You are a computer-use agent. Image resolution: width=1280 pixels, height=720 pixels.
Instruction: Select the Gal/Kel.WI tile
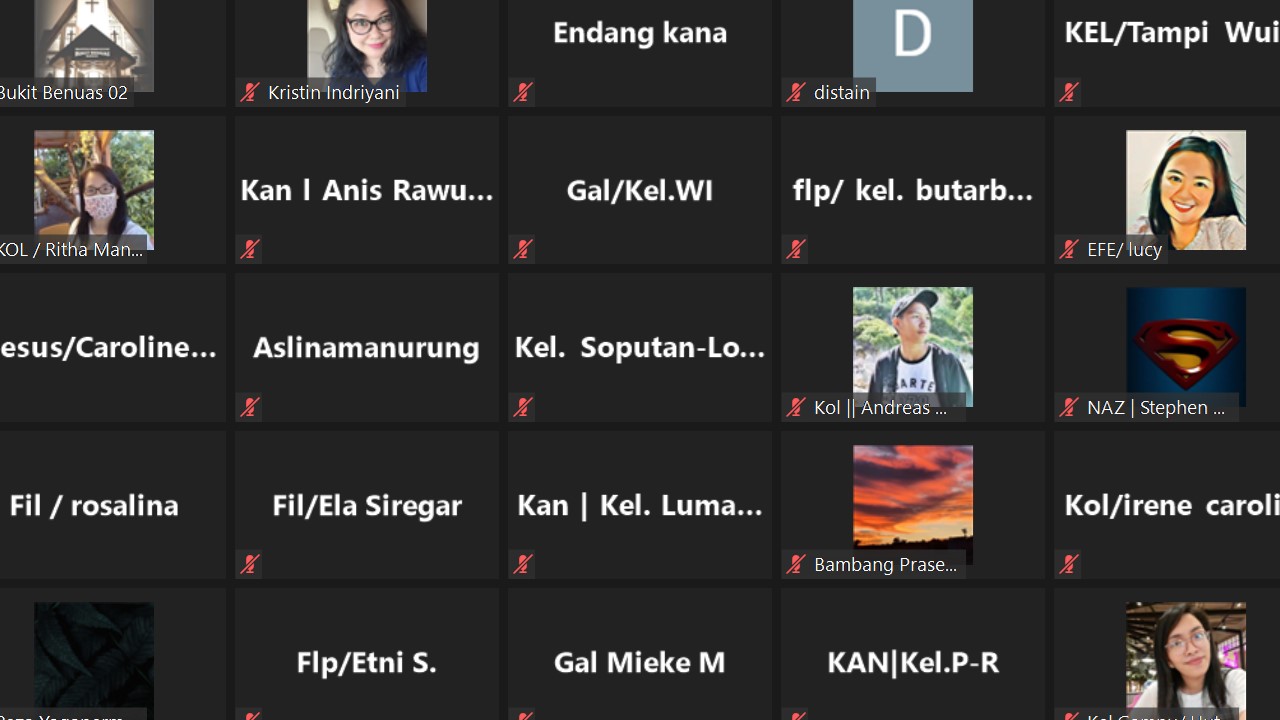pos(639,190)
